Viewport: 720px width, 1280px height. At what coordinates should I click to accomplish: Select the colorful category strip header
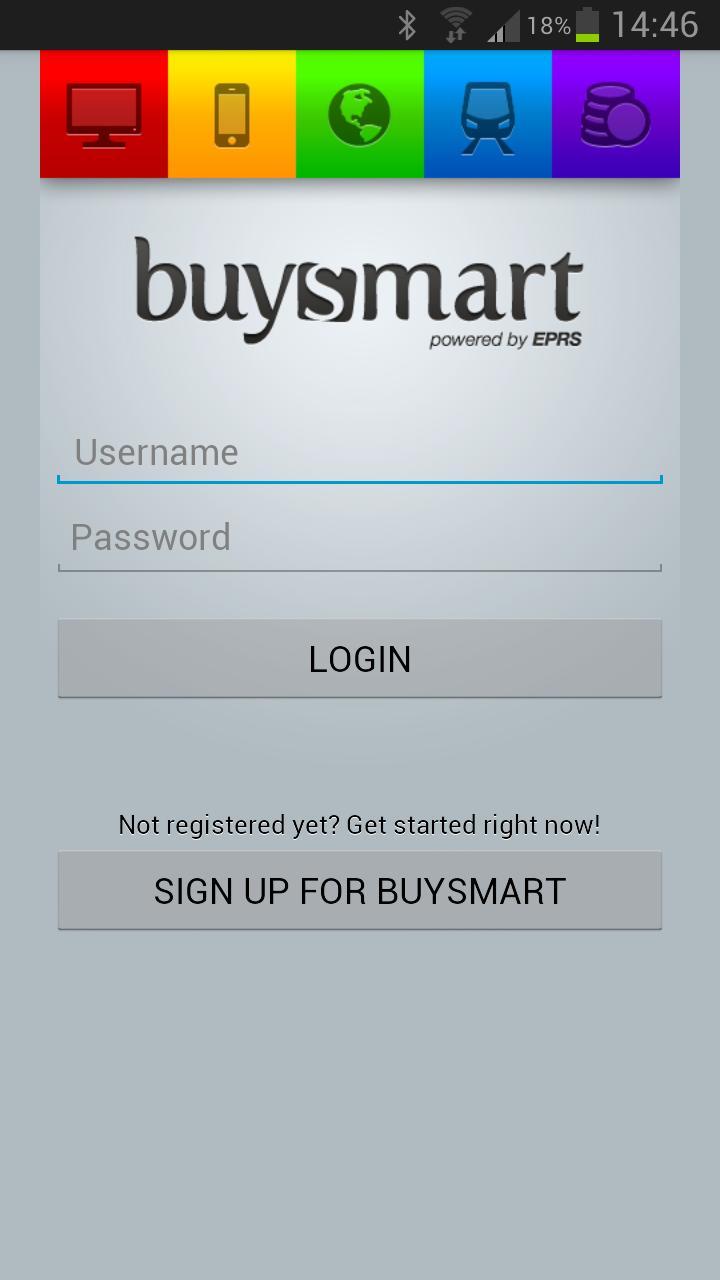tap(360, 113)
